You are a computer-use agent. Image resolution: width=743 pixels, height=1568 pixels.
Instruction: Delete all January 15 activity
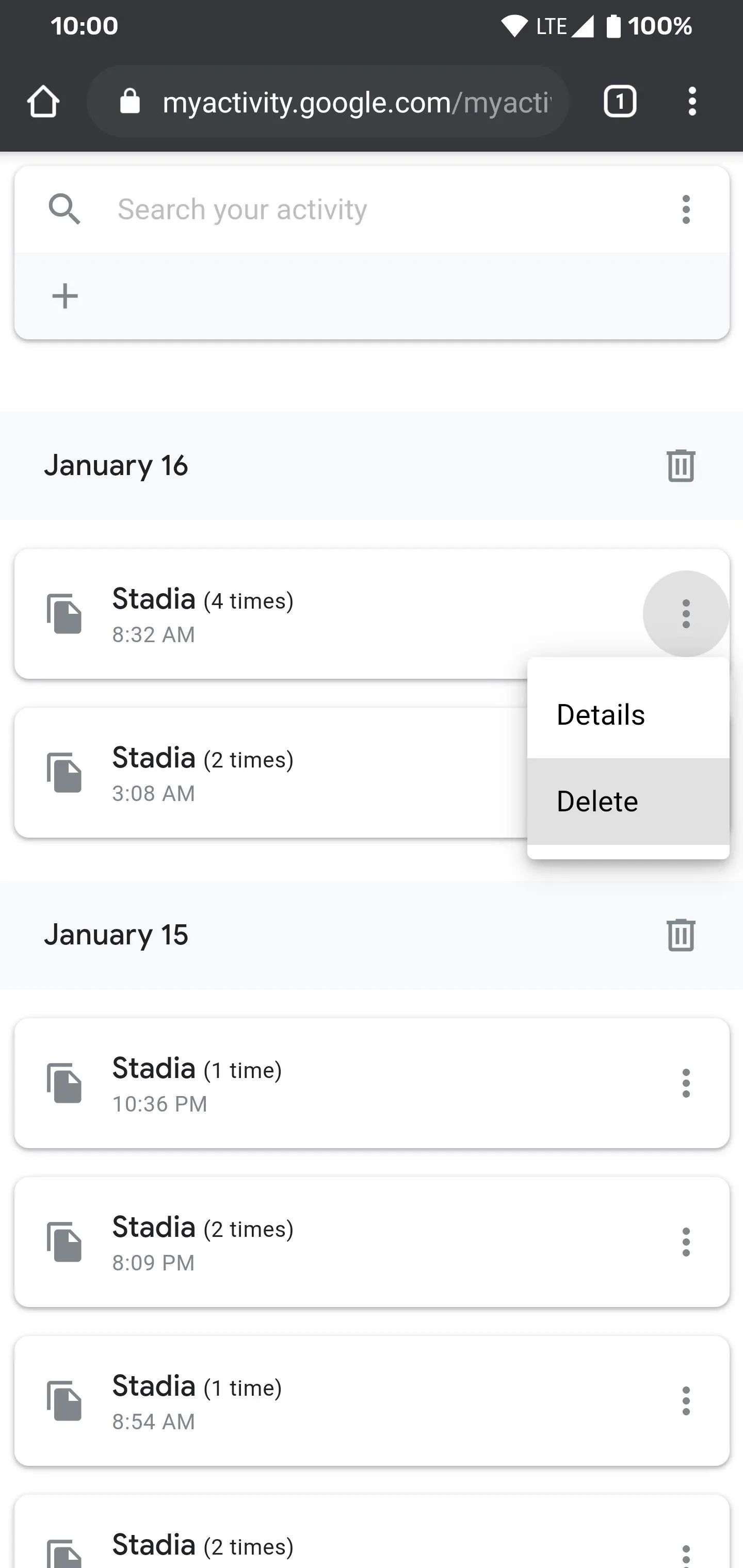[681, 934]
